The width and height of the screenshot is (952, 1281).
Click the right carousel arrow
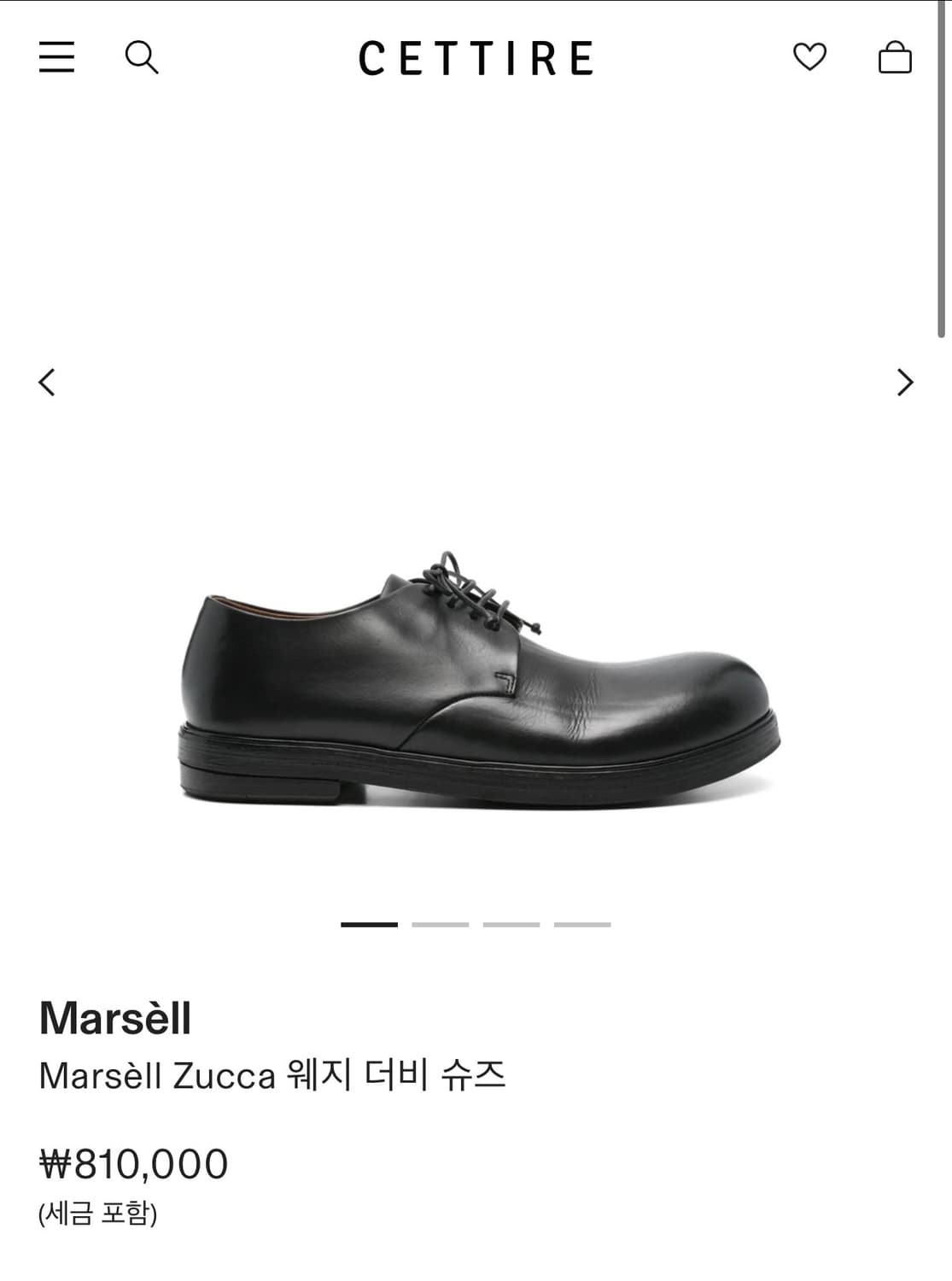[903, 382]
